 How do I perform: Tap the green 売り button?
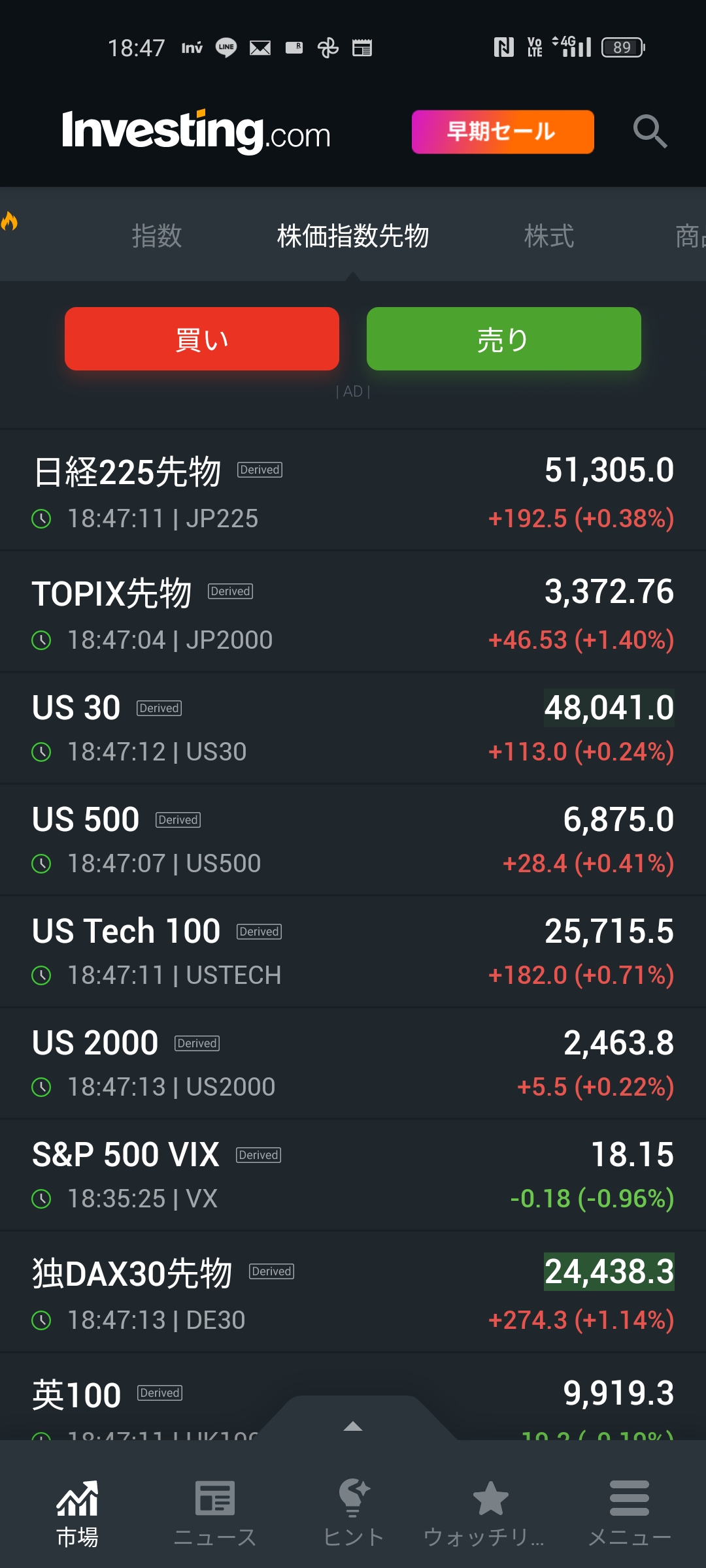[503, 339]
